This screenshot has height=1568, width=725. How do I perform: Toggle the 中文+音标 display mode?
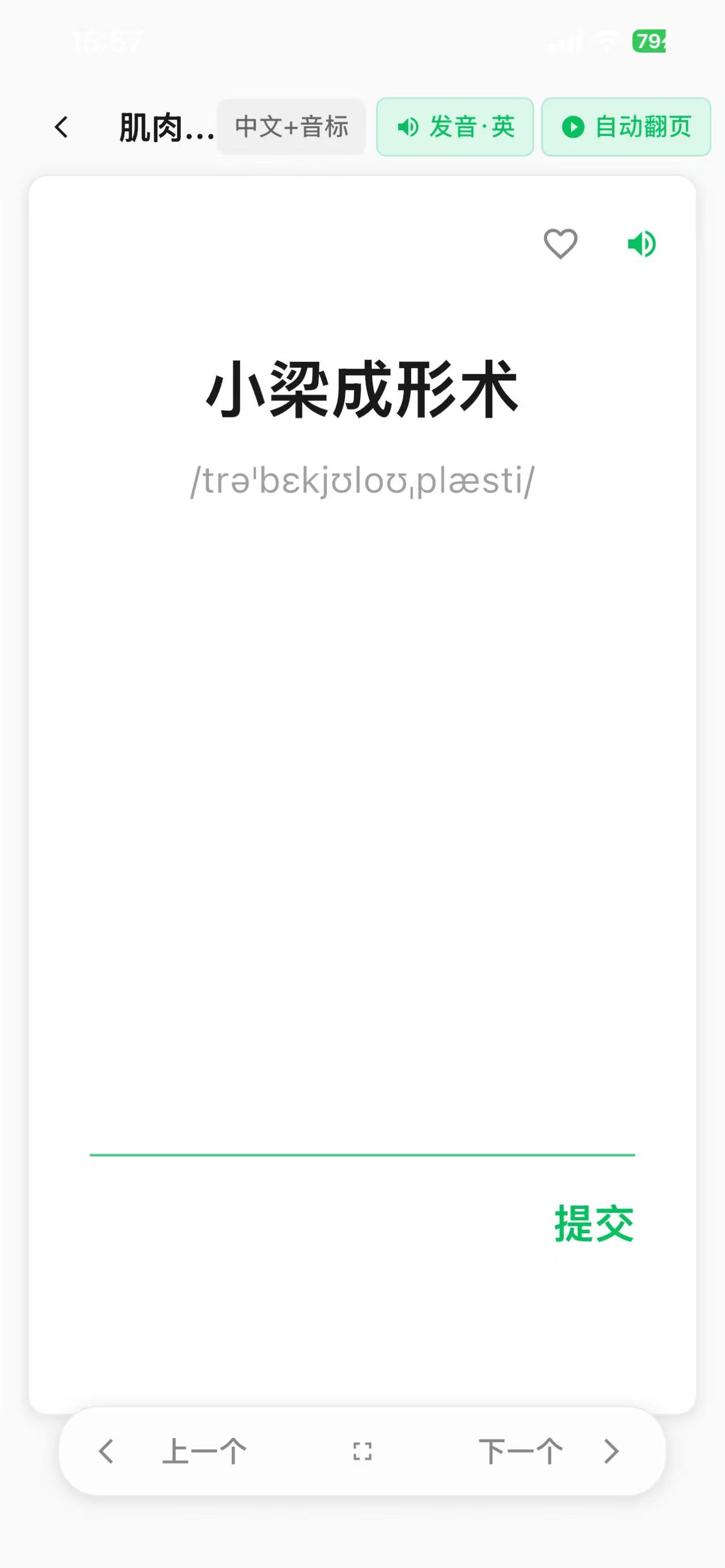point(292,127)
